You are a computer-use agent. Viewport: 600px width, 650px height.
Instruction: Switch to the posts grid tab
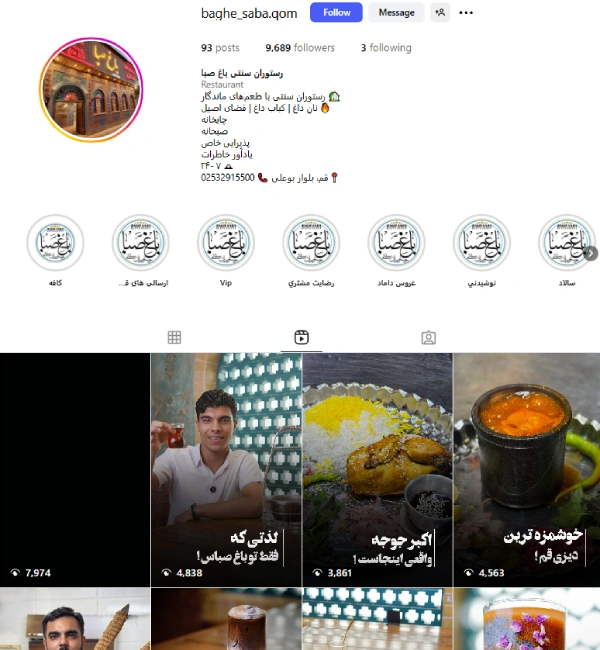coord(174,338)
